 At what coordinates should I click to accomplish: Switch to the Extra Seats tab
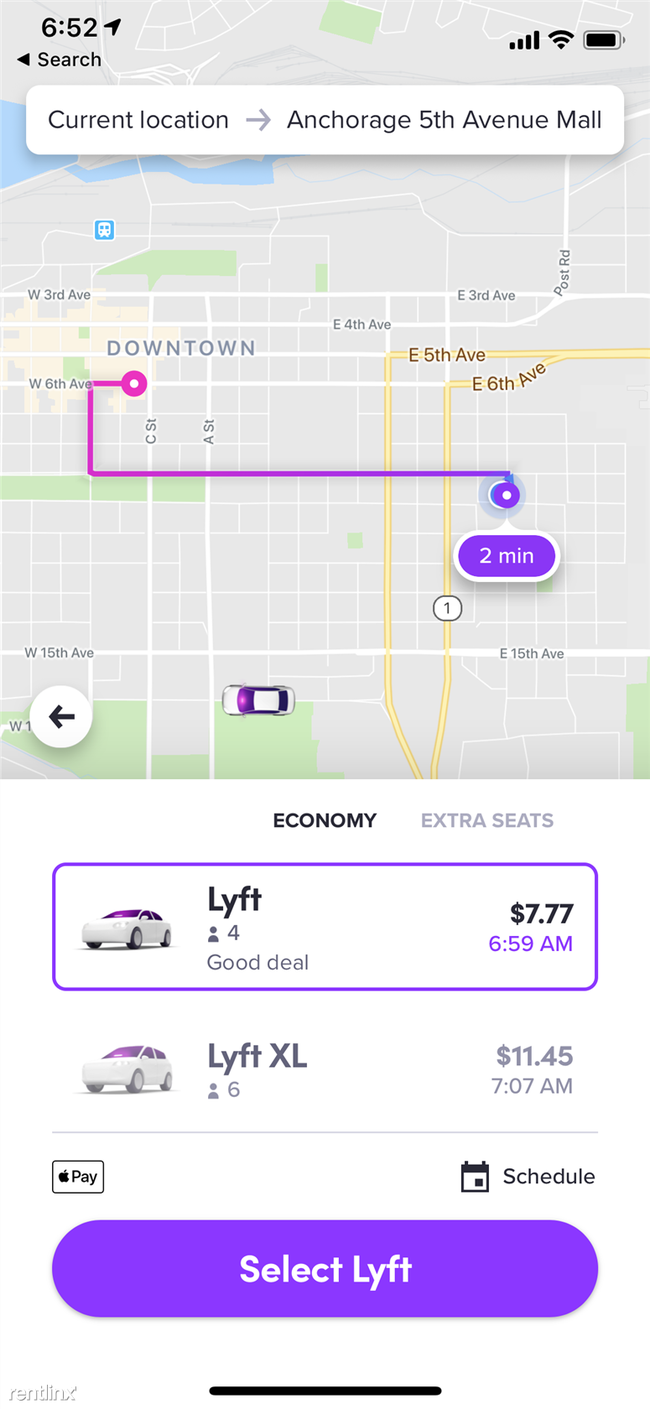487,821
